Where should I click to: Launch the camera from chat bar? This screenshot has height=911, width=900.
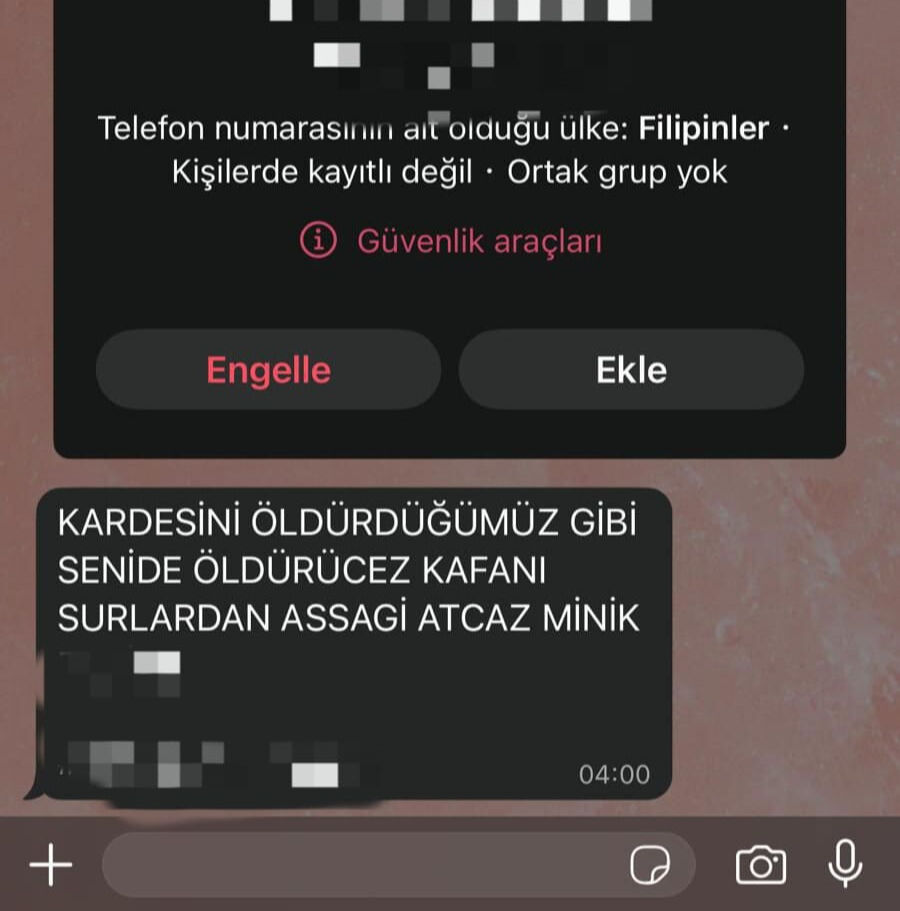click(760, 865)
